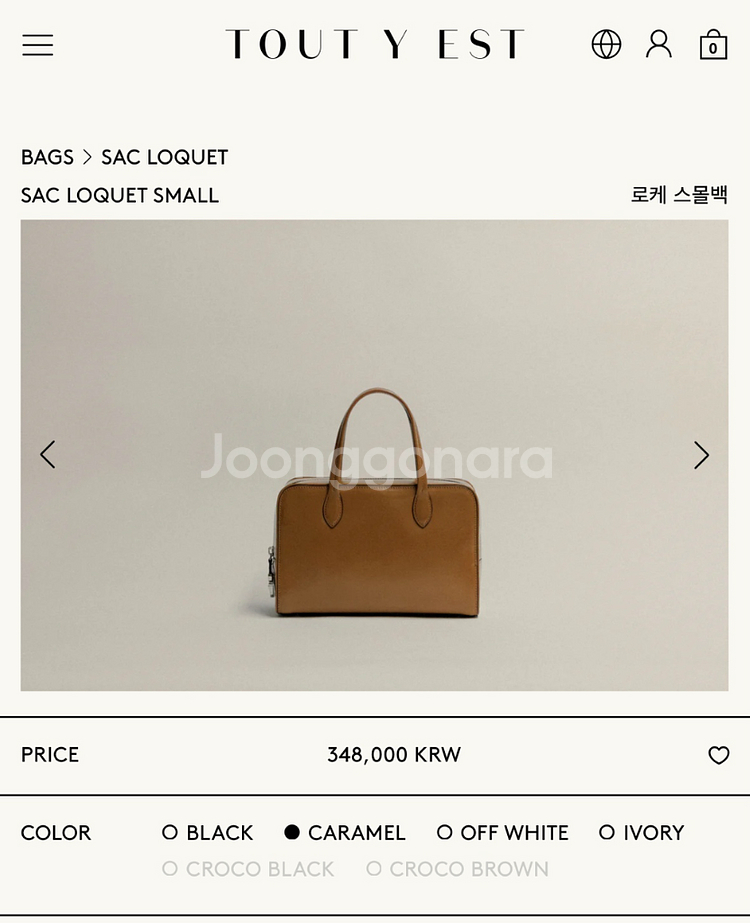Screen dimensions: 750x923
Task: Open the account profile icon
Action: pos(659,44)
